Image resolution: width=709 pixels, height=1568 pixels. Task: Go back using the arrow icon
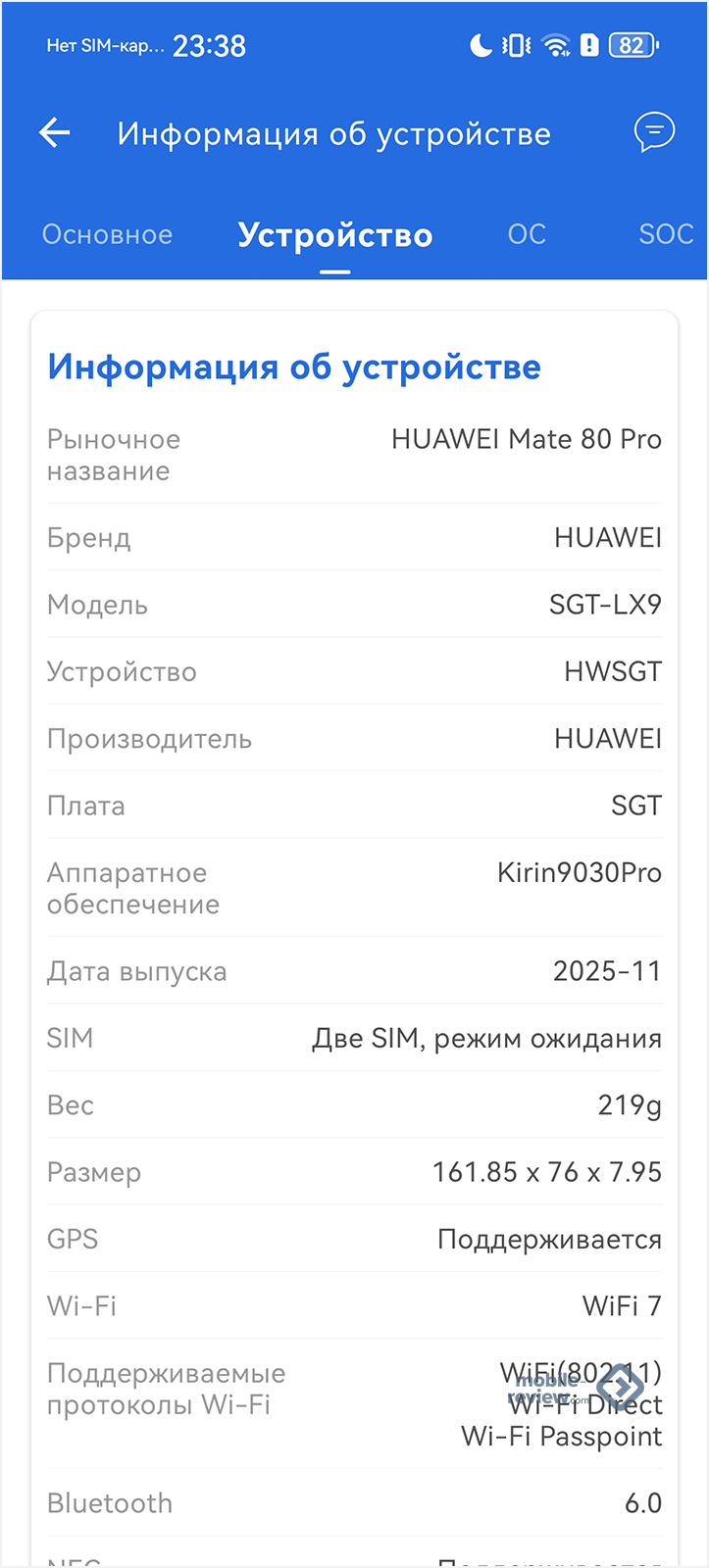click(x=55, y=132)
